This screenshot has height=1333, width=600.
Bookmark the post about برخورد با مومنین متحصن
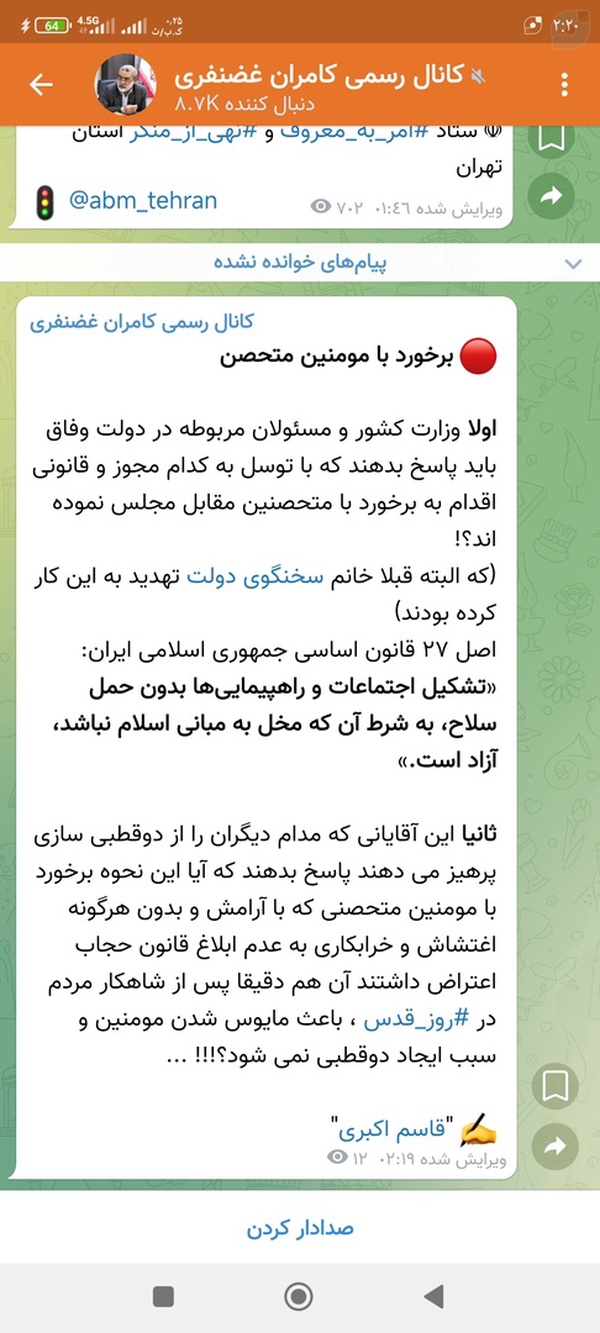point(555,1087)
